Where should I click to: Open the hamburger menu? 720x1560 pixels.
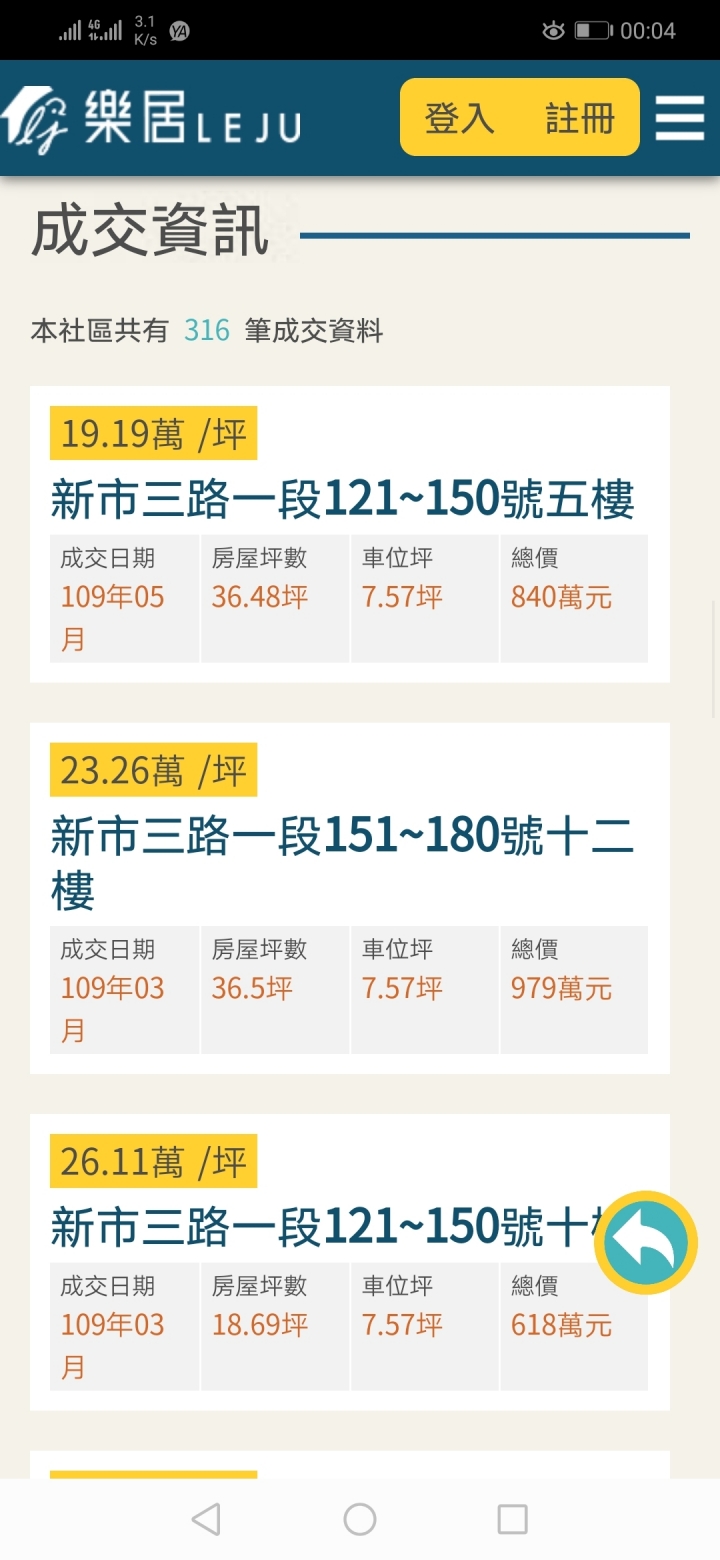coord(680,118)
